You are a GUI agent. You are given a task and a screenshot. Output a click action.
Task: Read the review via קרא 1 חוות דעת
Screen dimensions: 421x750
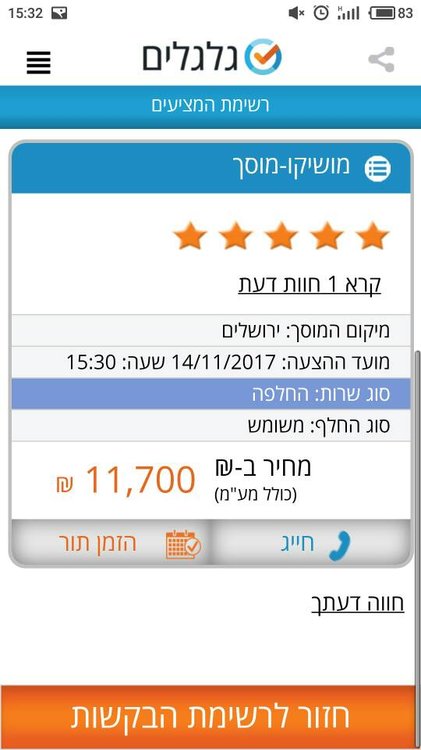tap(310, 285)
